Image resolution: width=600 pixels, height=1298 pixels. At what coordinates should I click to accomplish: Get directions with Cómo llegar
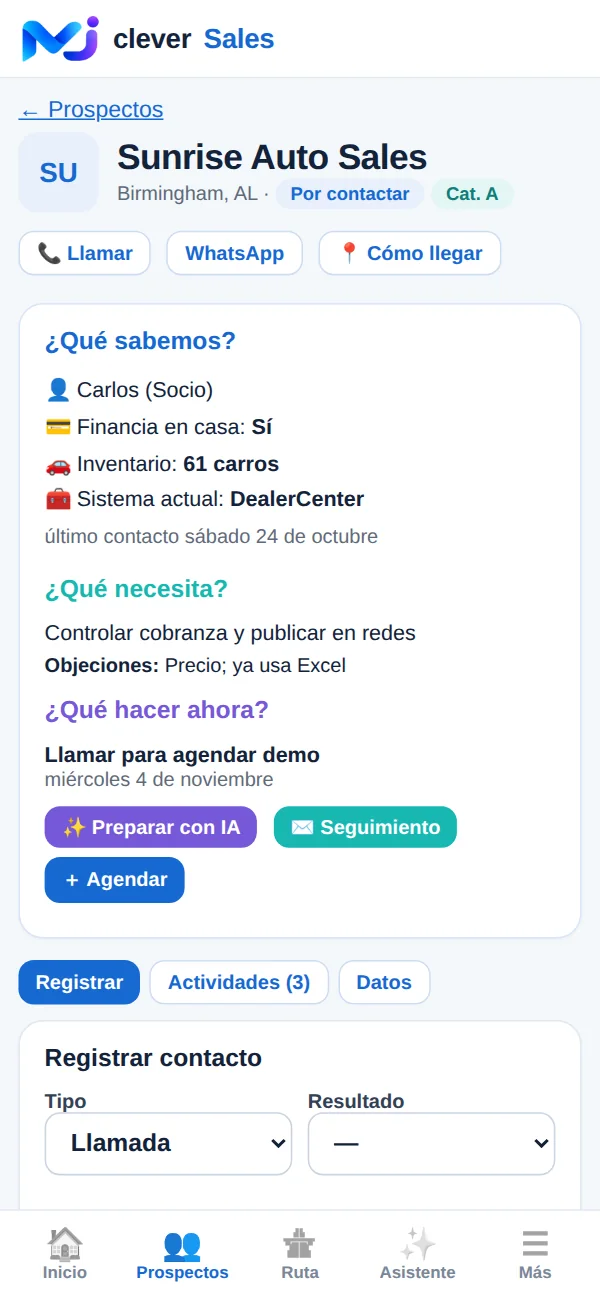pyautogui.click(x=410, y=253)
